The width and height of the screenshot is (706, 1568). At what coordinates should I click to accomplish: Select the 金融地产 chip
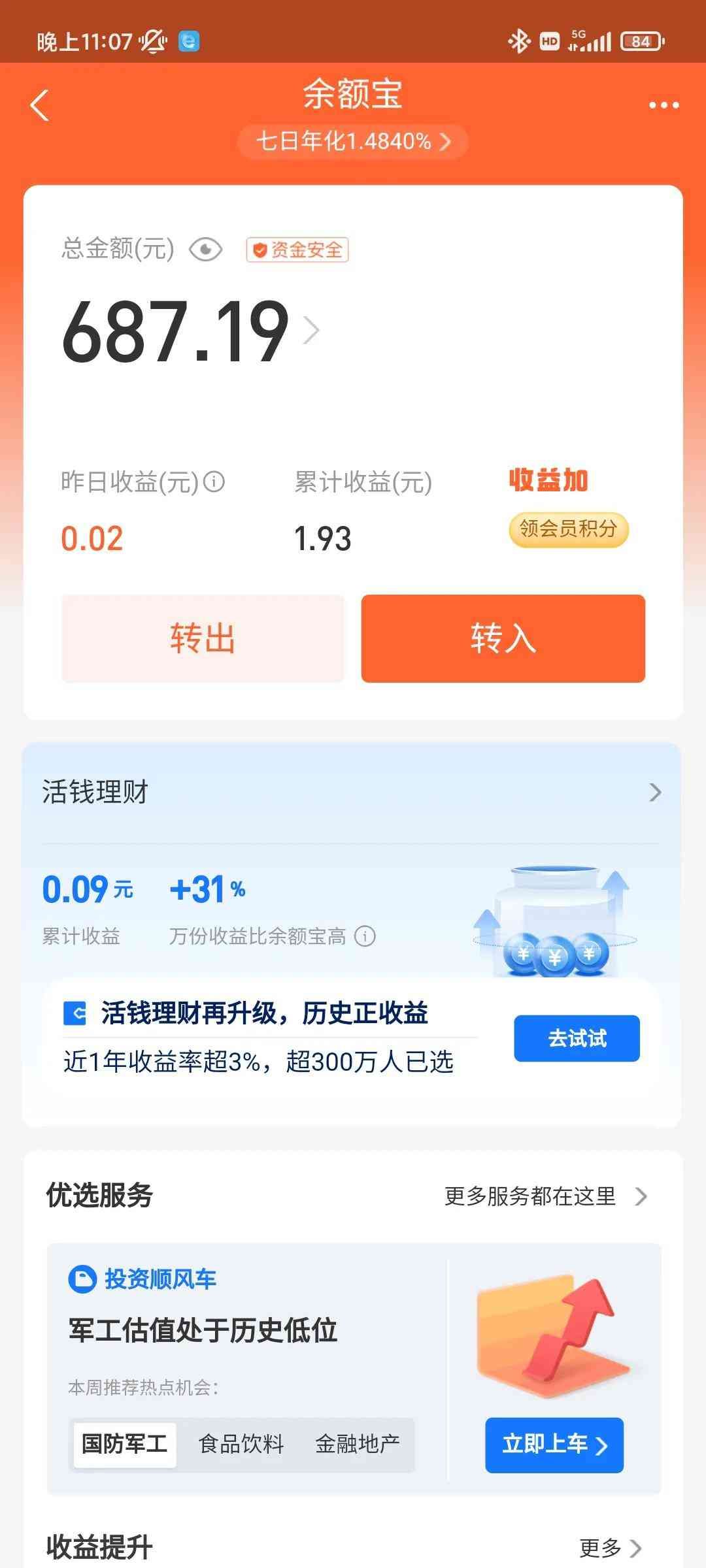tap(357, 1445)
